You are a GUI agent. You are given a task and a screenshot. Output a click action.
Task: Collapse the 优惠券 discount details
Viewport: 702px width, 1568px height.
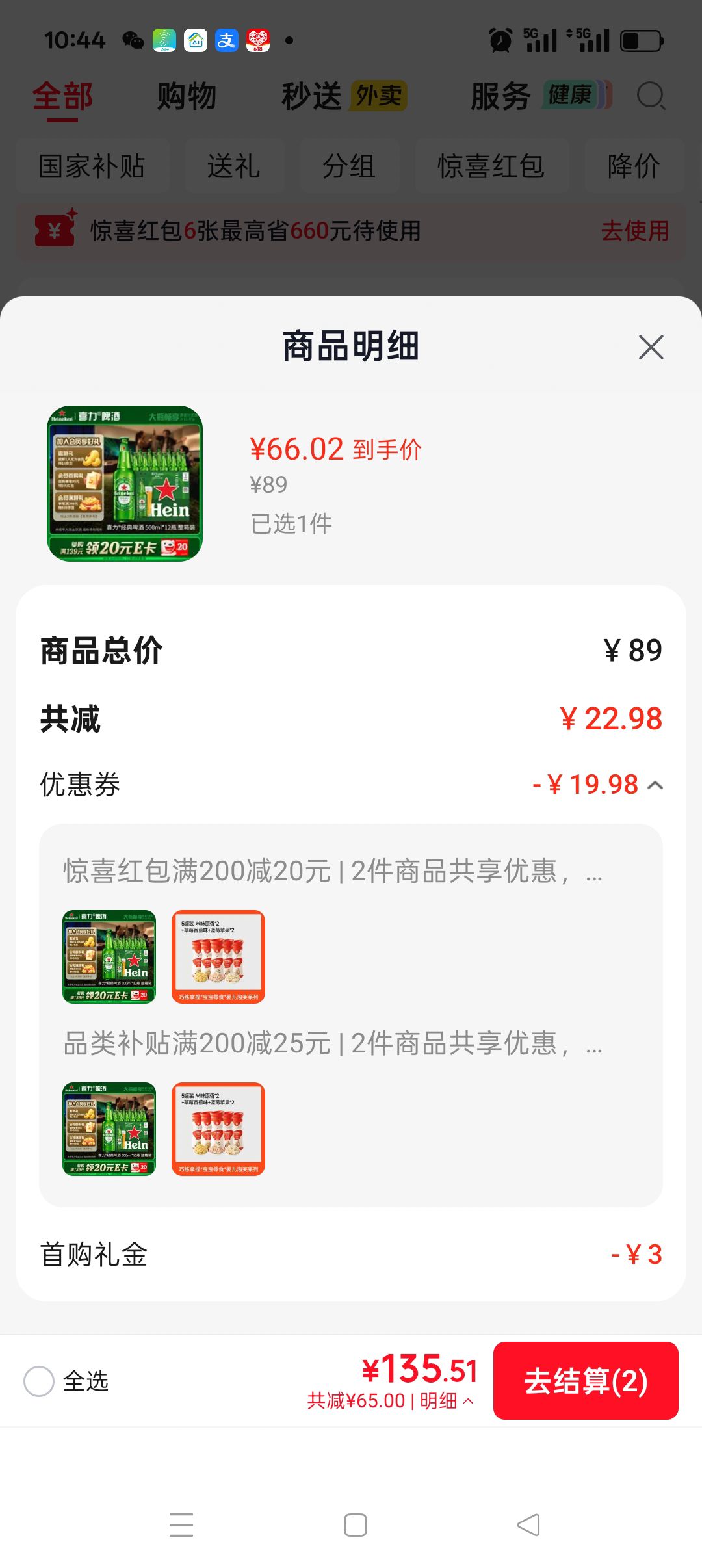click(x=656, y=785)
